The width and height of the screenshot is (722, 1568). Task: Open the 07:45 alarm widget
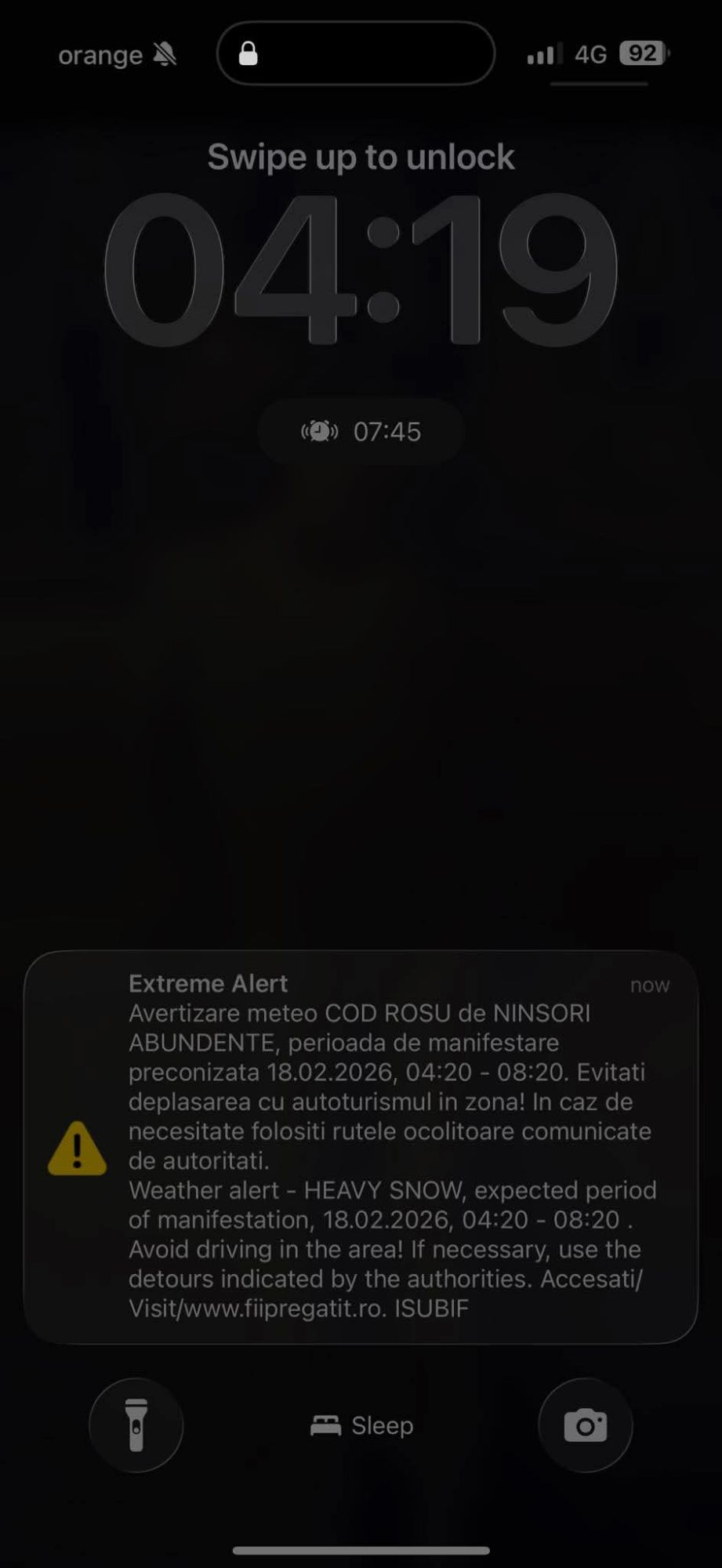[x=361, y=431]
